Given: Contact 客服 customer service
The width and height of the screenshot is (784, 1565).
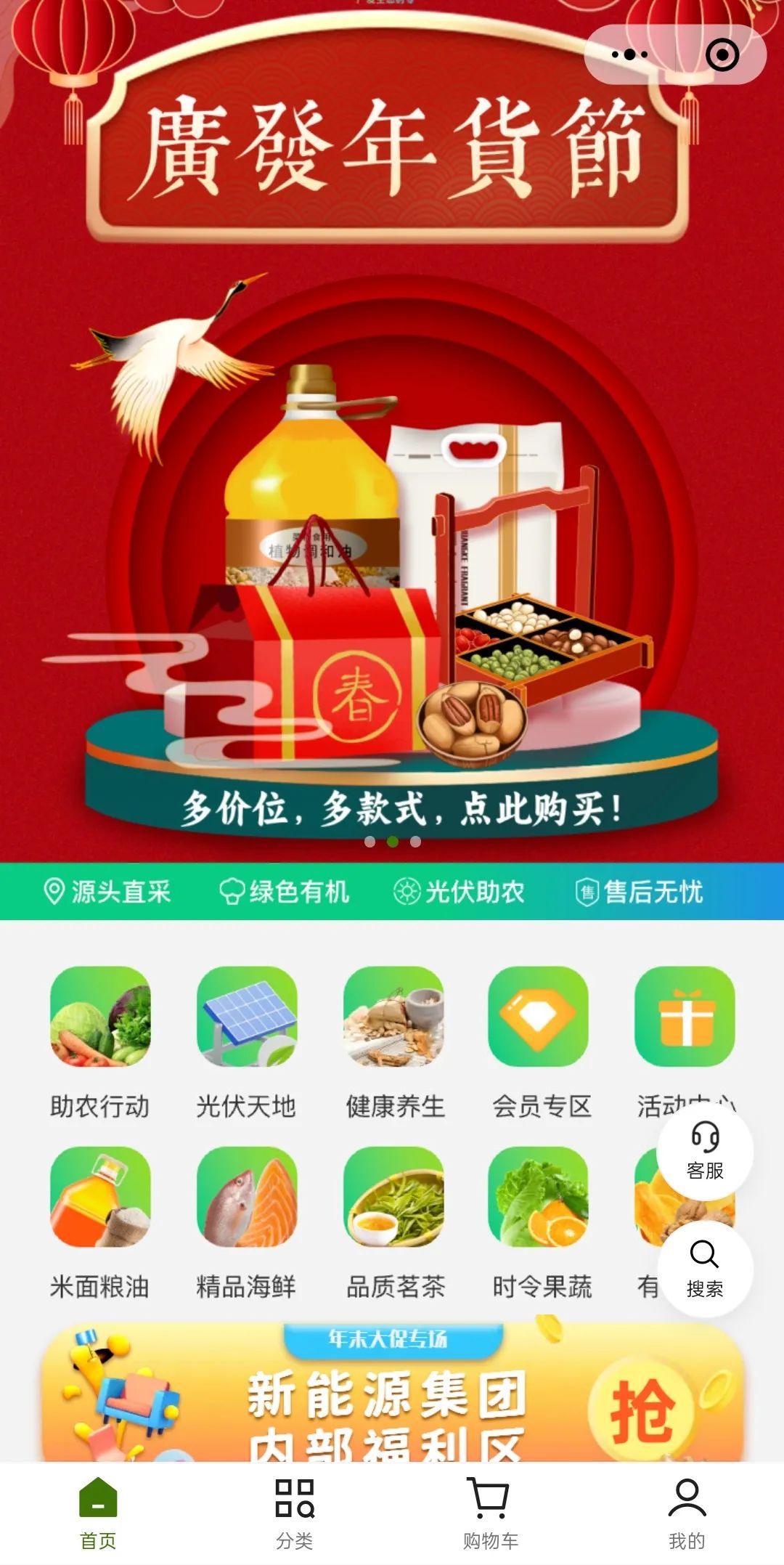Looking at the screenshot, I should 705,1150.
